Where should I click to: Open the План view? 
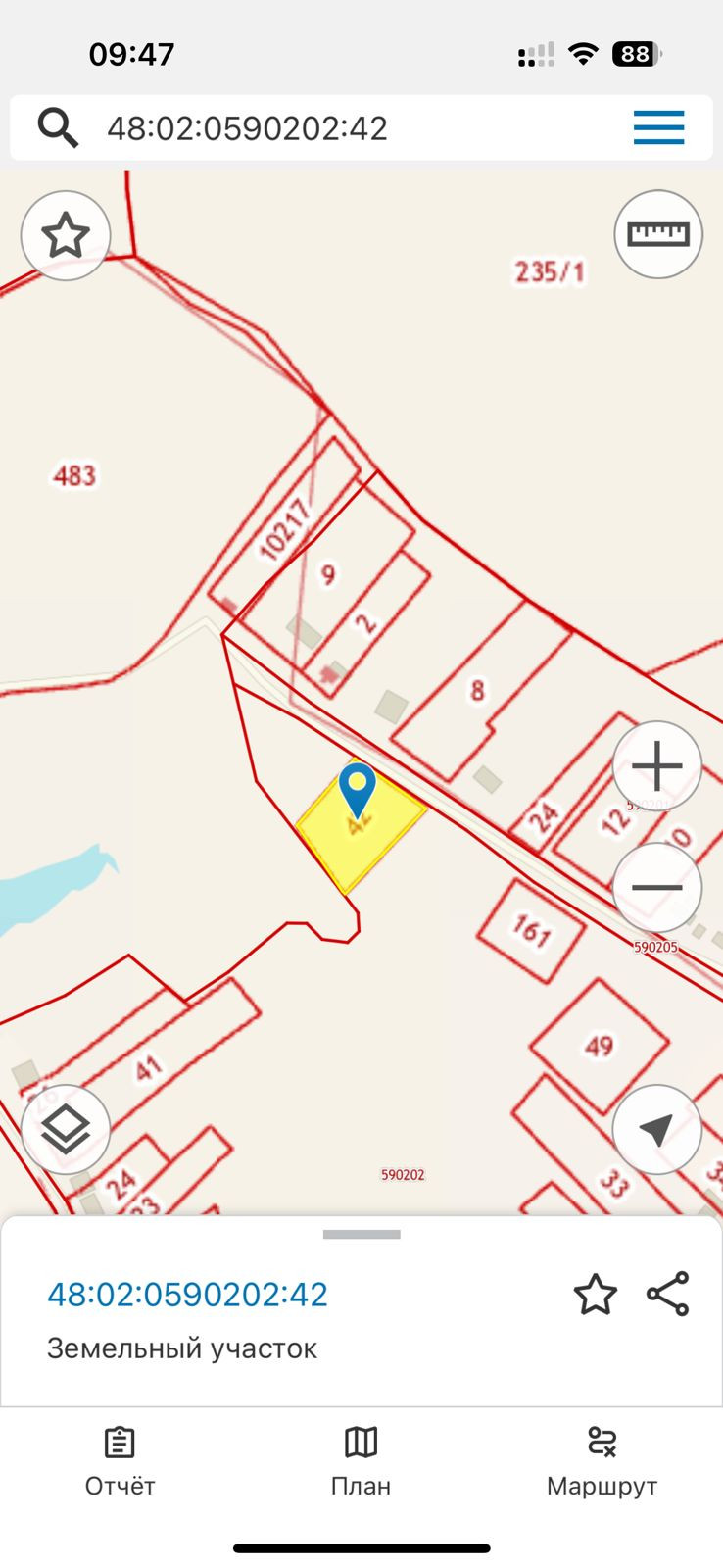(x=361, y=1462)
